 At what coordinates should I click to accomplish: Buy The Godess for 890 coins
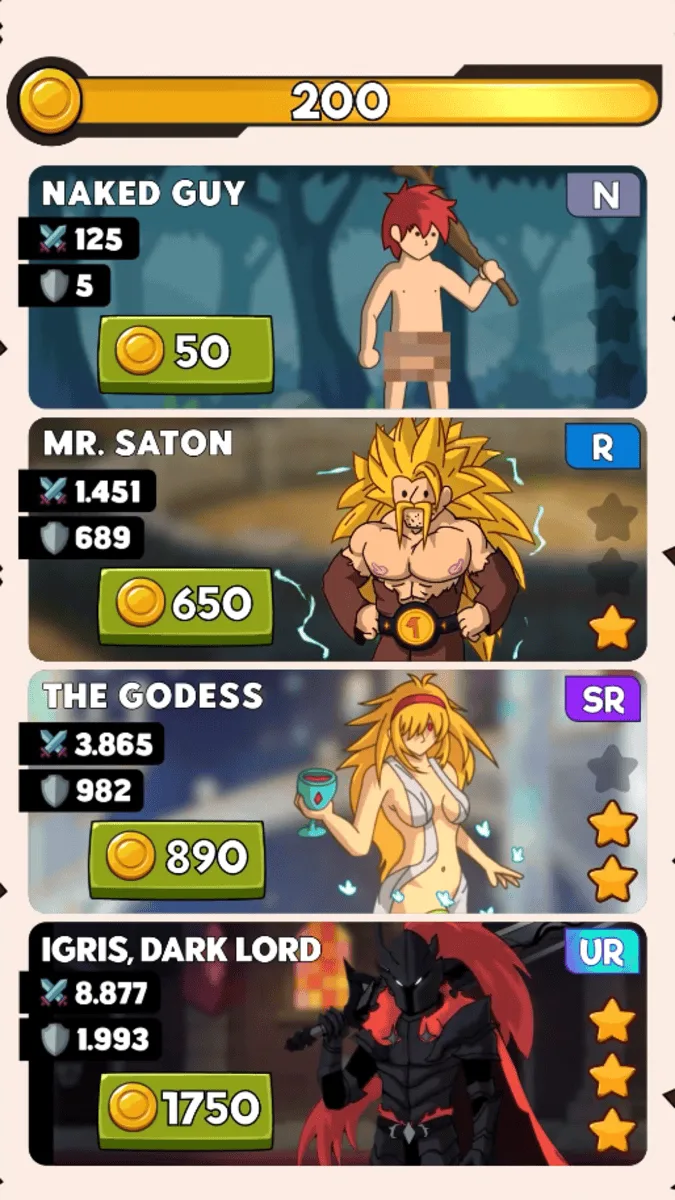point(177,858)
